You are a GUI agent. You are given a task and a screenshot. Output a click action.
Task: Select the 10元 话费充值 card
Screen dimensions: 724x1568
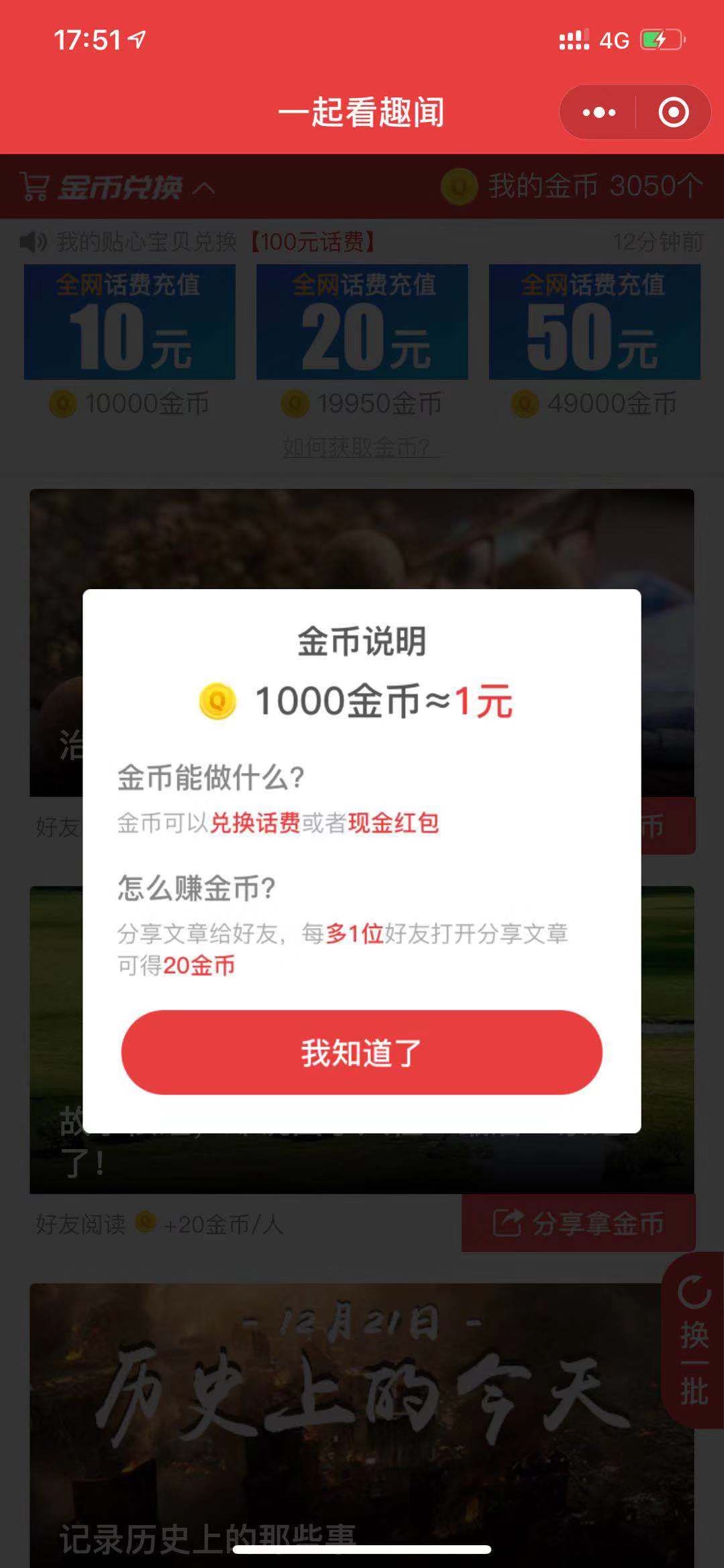130,321
